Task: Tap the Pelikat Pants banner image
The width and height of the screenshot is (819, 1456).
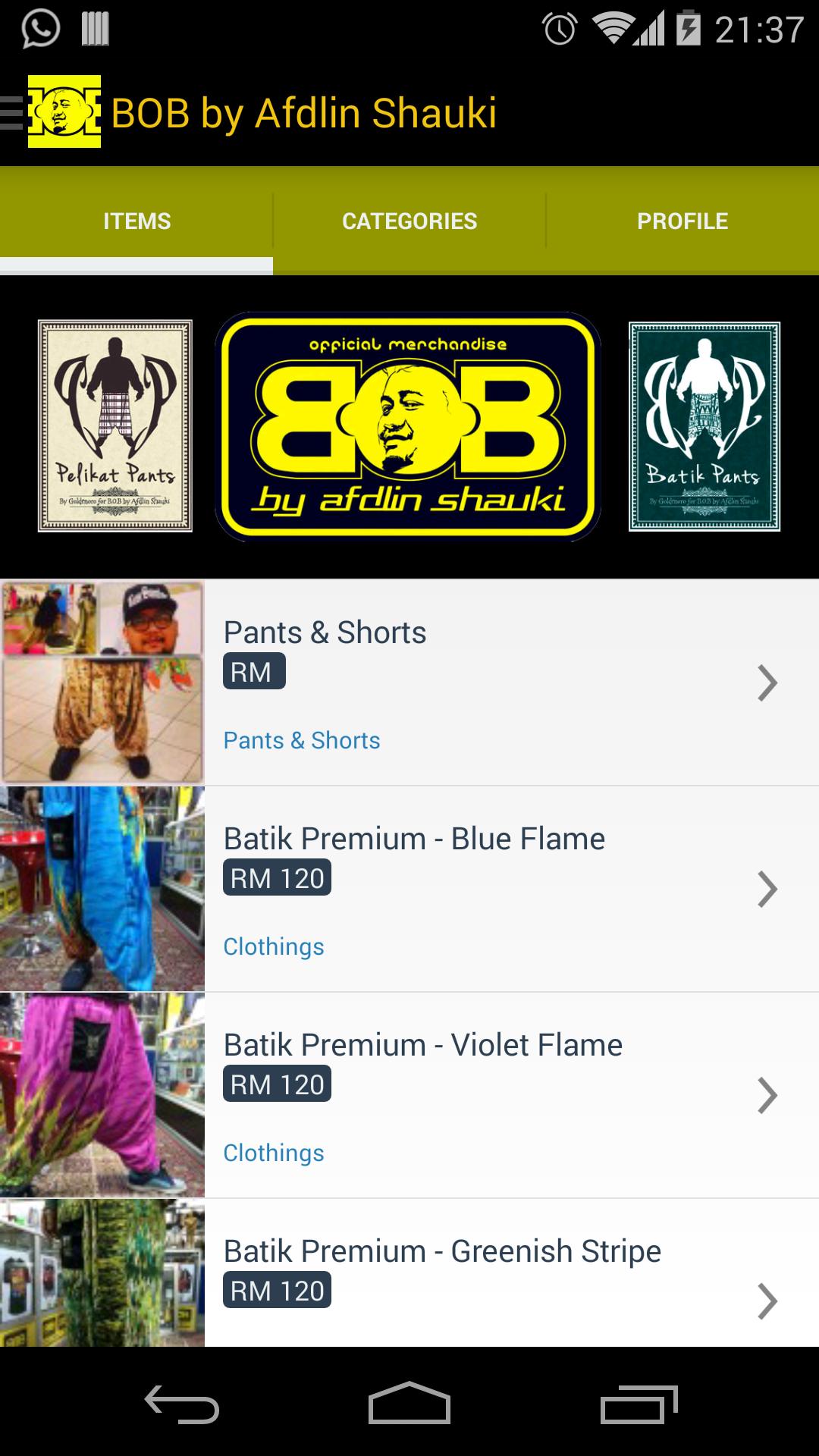Action: 115,425
